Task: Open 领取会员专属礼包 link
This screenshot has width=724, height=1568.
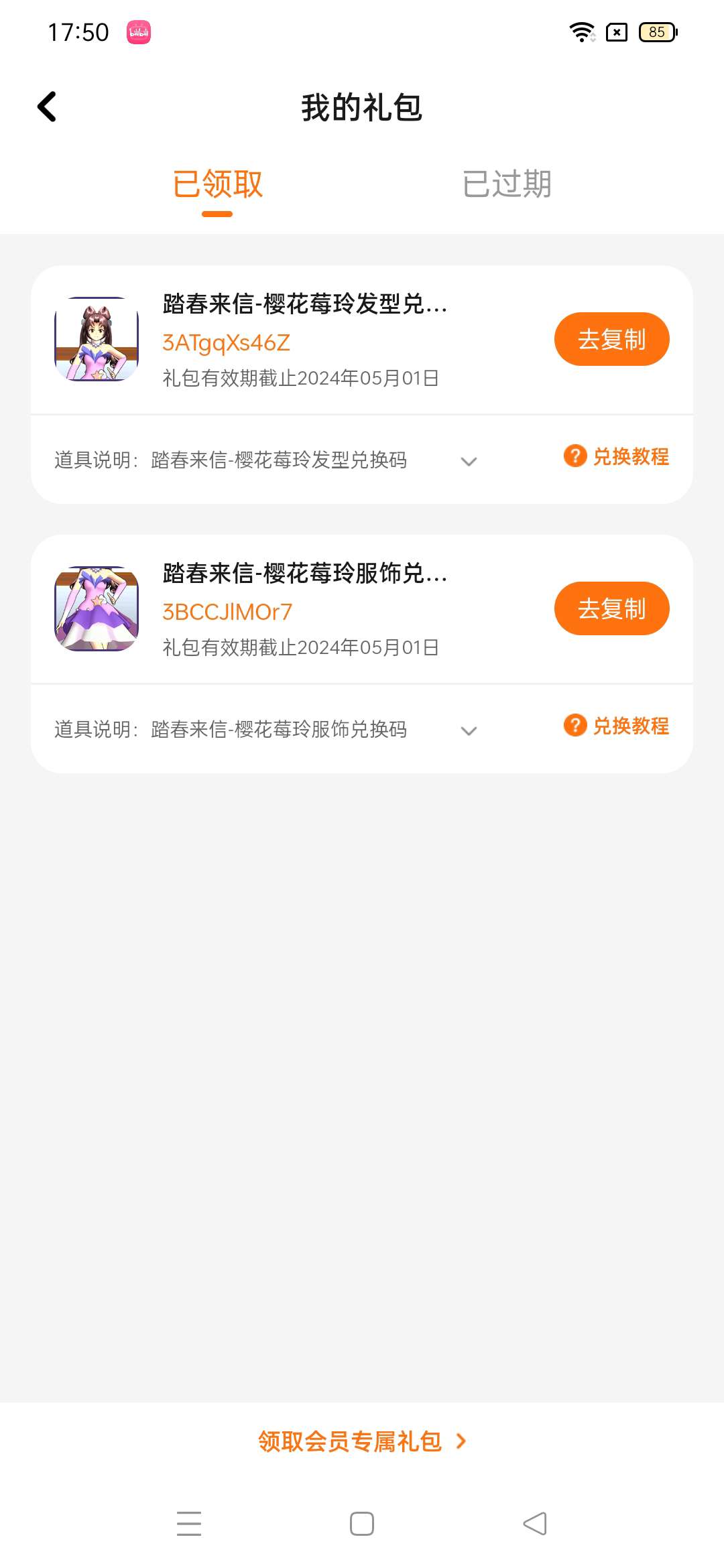Action: pos(362,1441)
